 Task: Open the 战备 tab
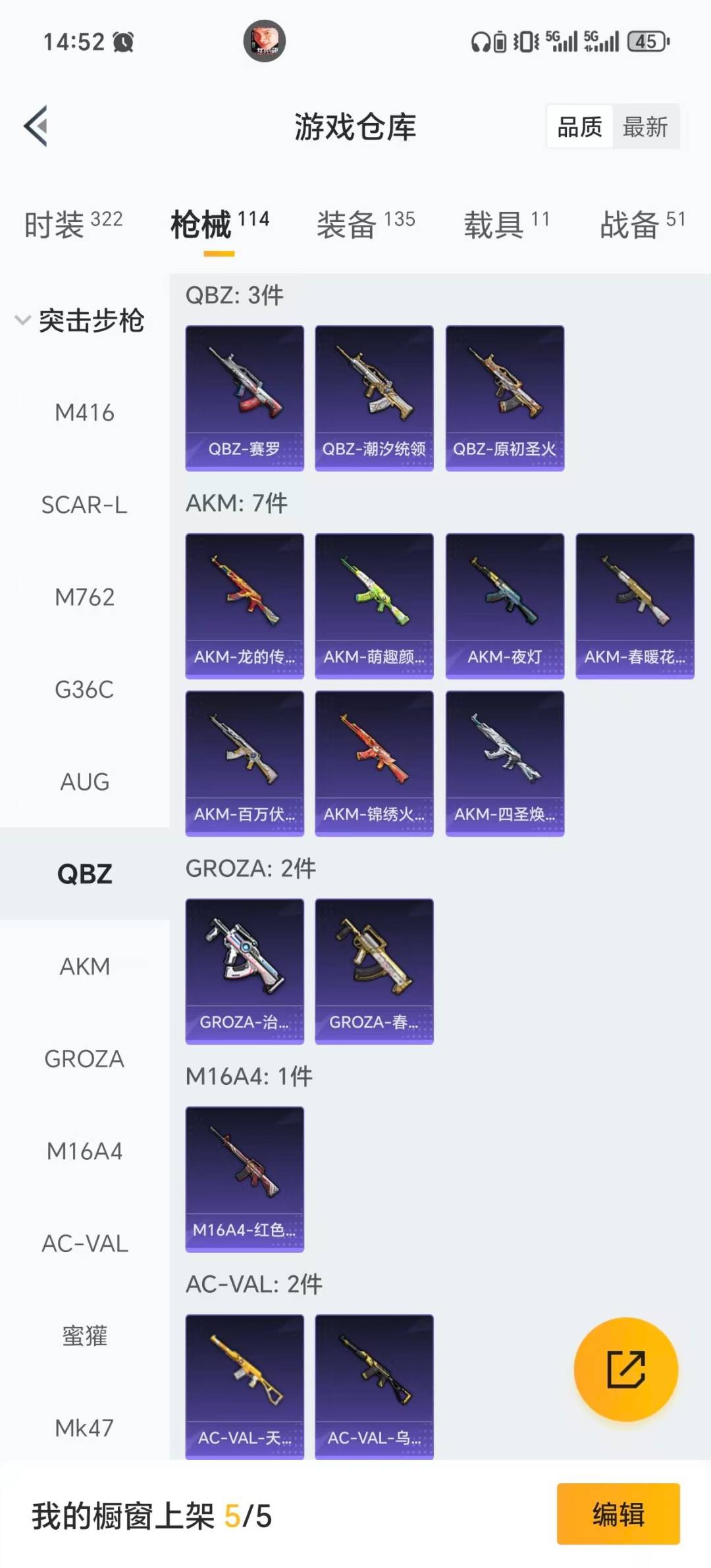[642, 224]
